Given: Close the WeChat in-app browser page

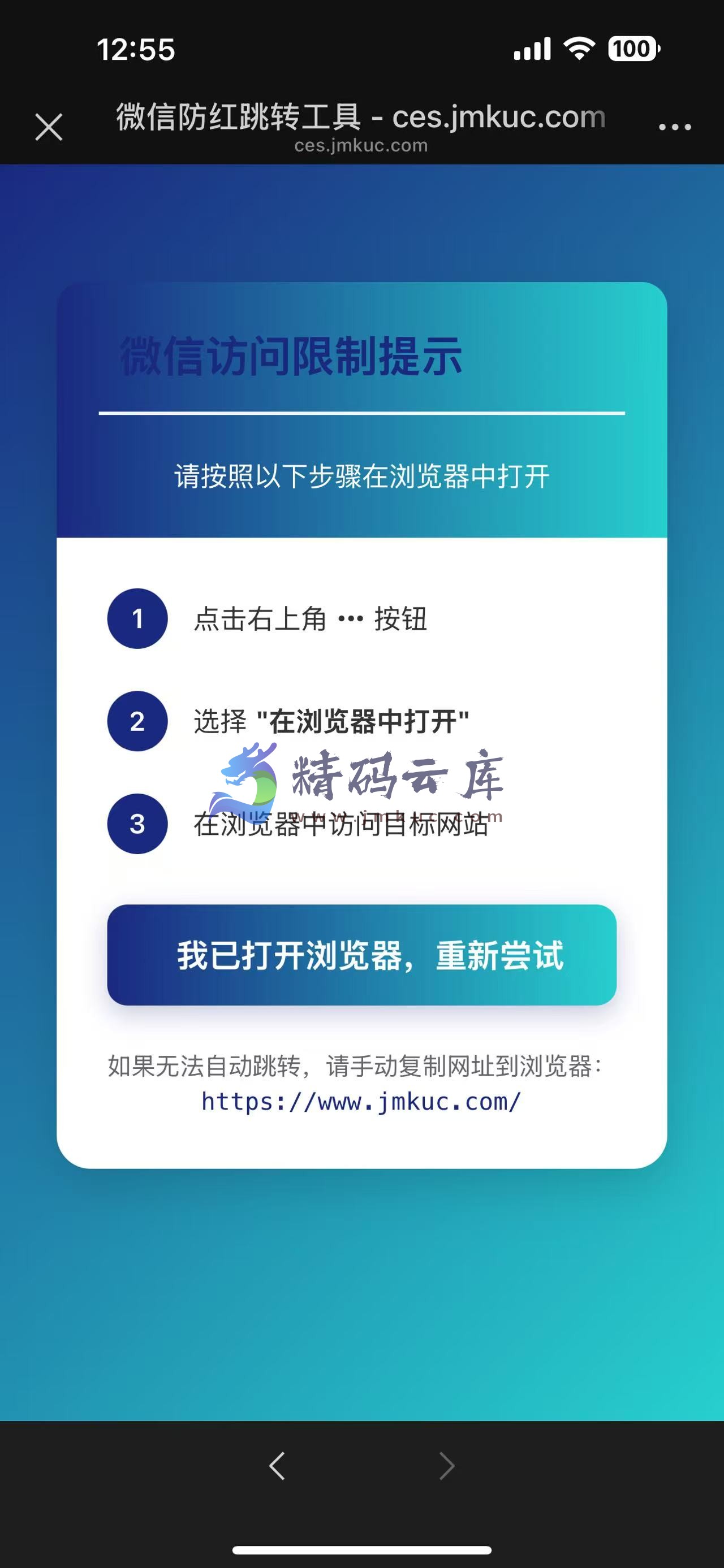Looking at the screenshot, I should [49, 127].
